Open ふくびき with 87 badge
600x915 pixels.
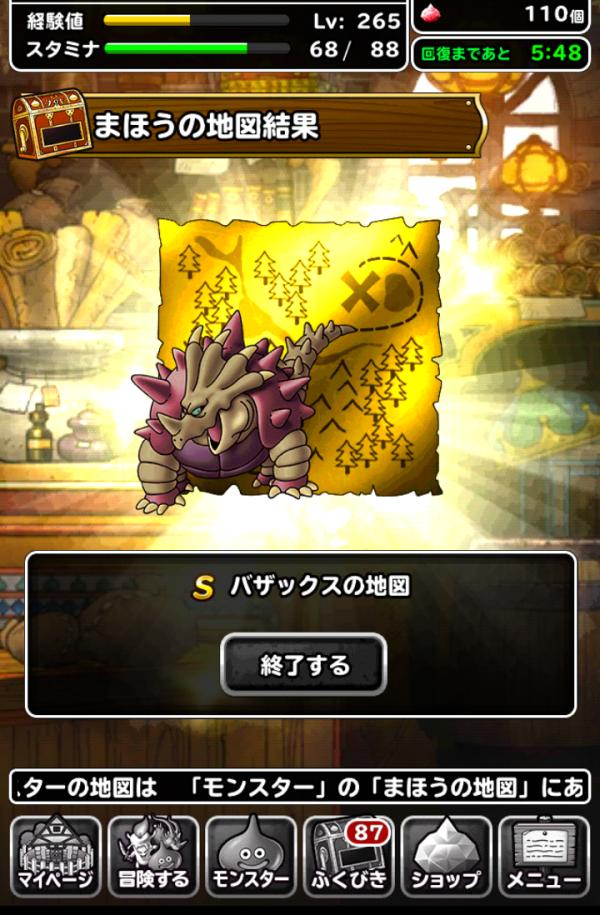[x=348, y=856]
